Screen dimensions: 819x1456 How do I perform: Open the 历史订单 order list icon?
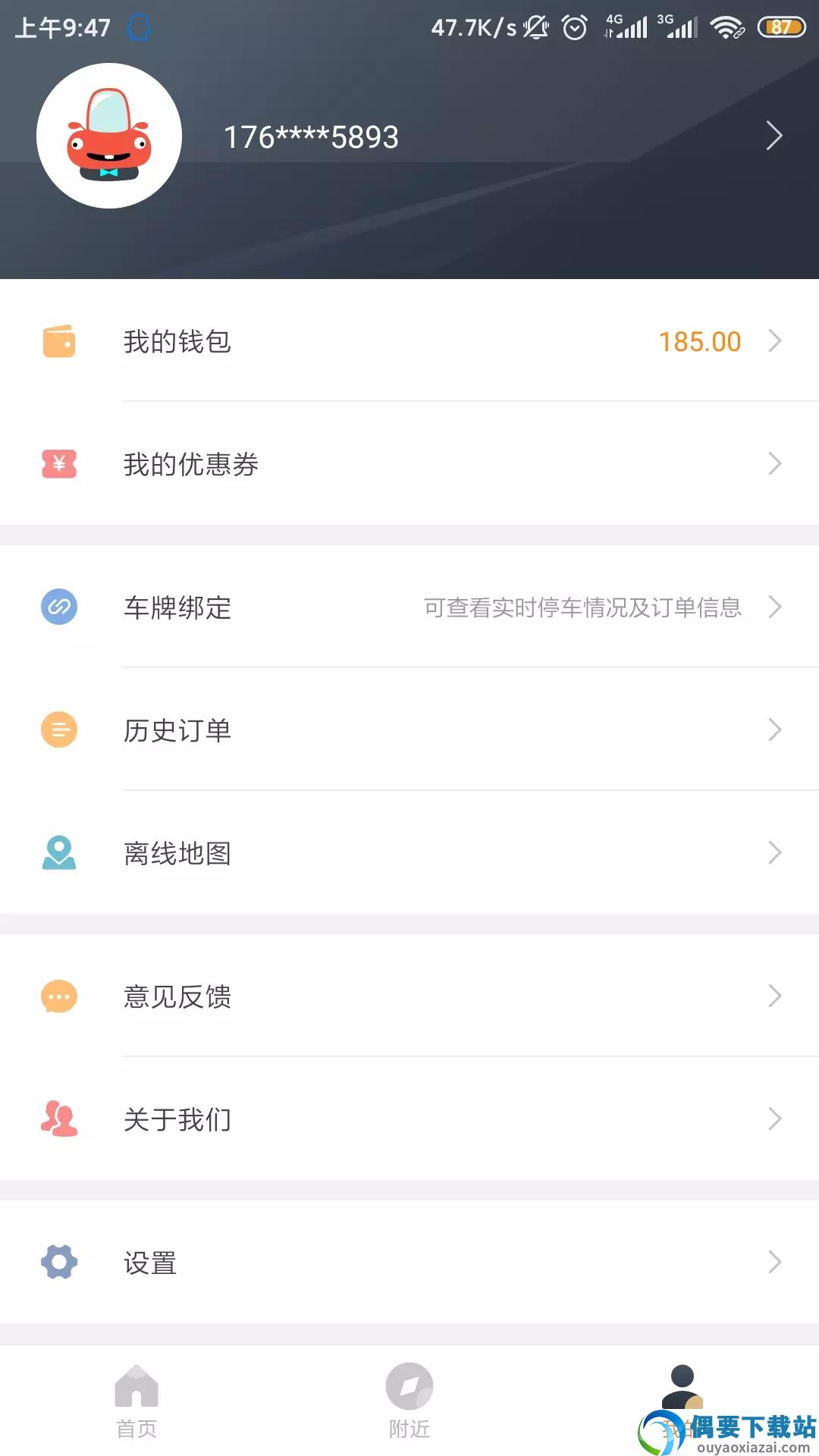[x=59, y=730]
